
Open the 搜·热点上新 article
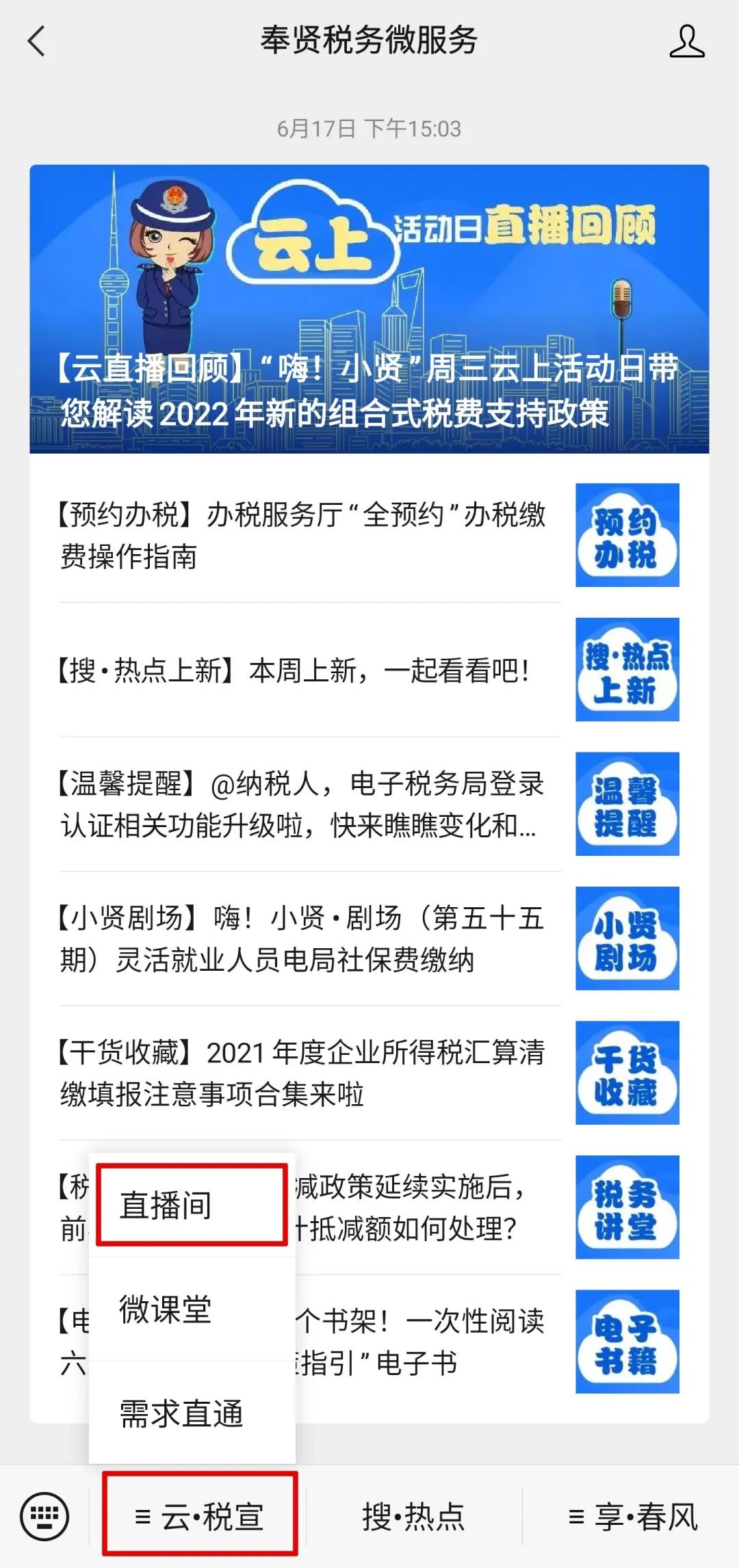369,670
